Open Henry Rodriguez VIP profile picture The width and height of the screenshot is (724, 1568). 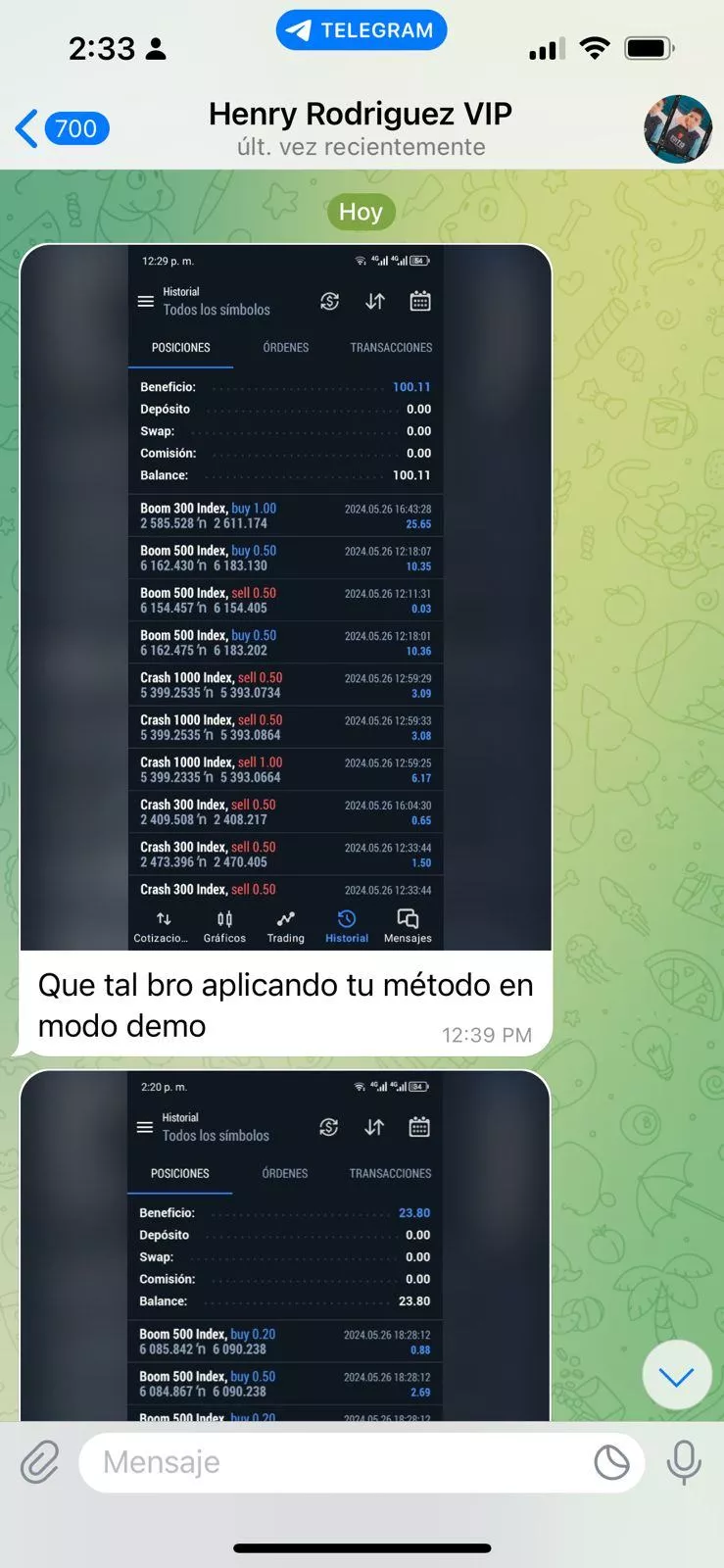point(678,128)
